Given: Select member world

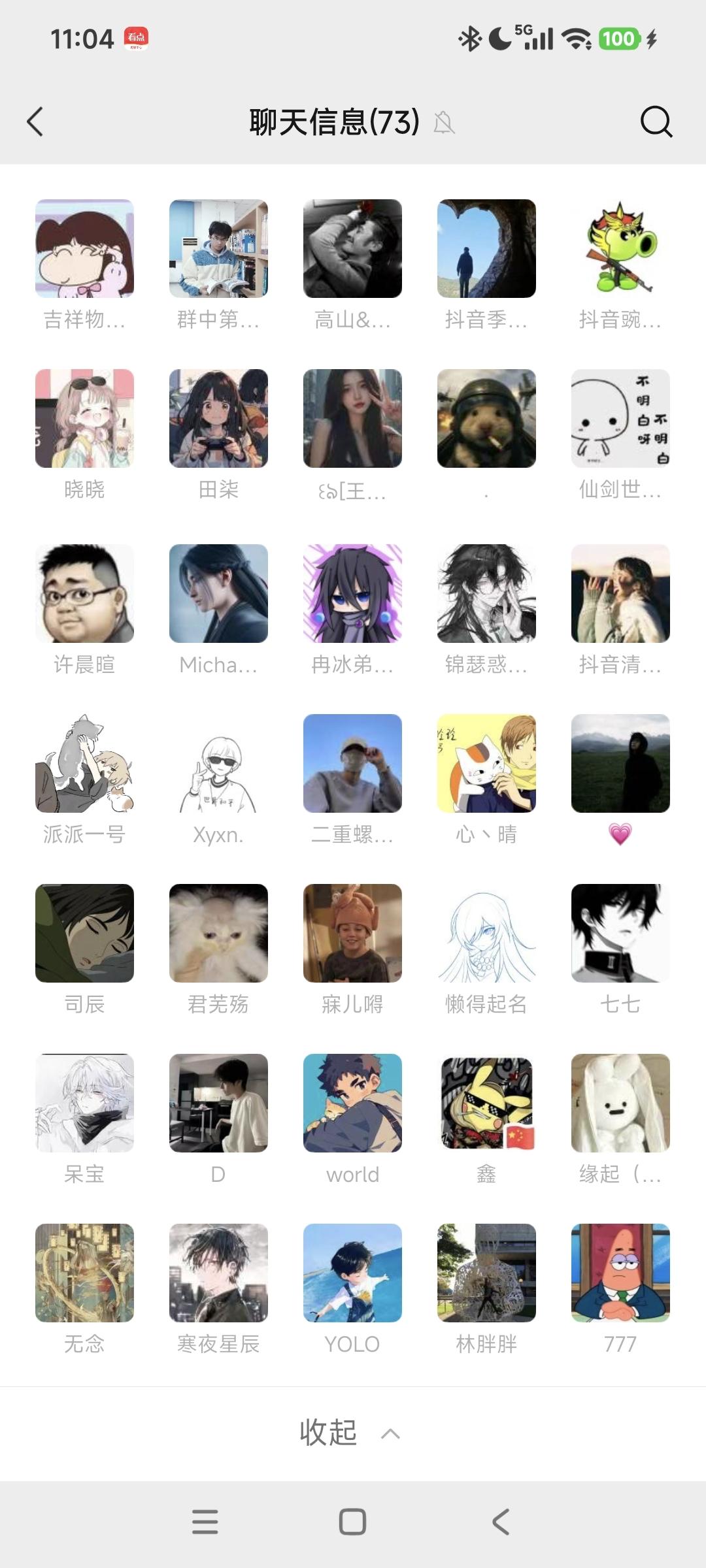Looking at the screenshot, I should pos(352,1103).
